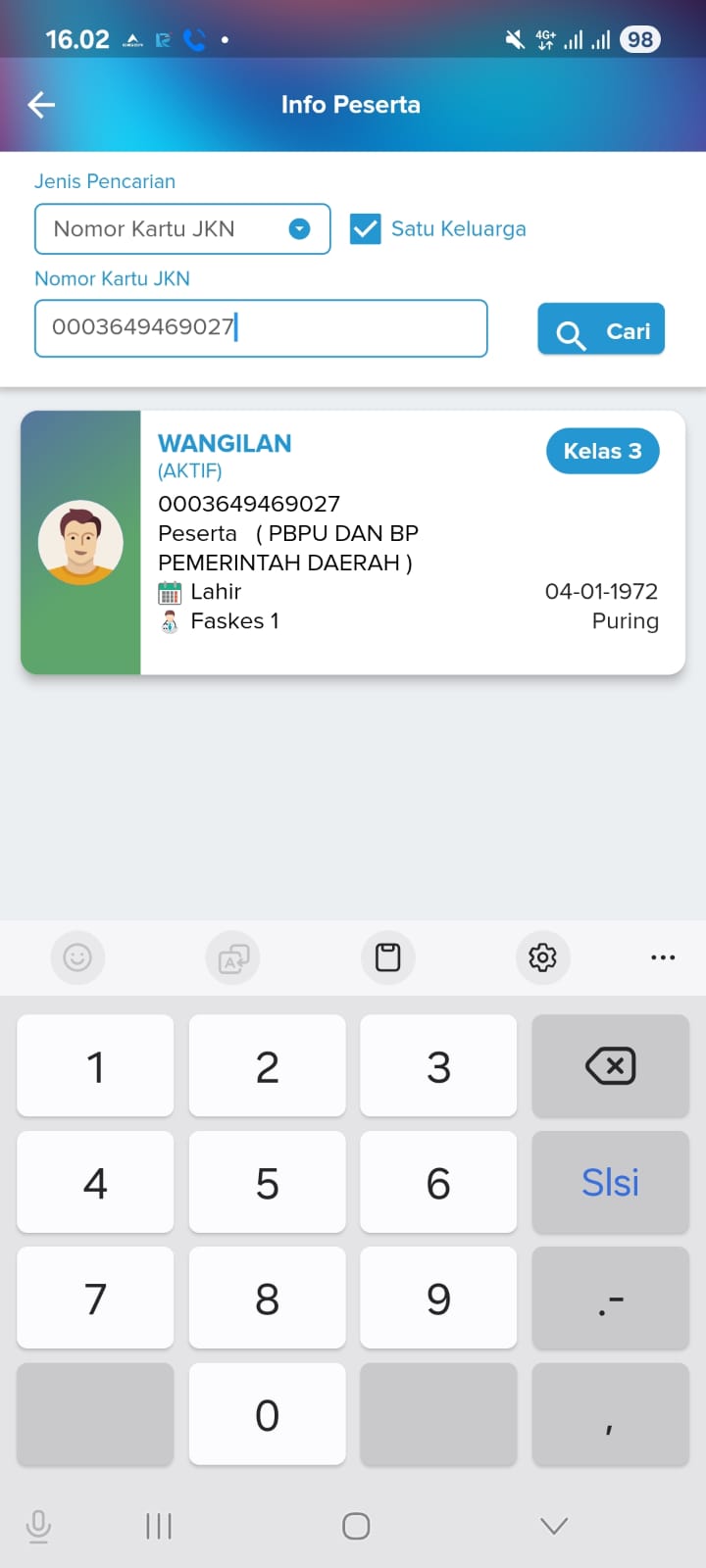This screenshot has height=1568, width=706.
Task: Tap the Cari search button
Action: pyautogui.click(x=601, y=329)
